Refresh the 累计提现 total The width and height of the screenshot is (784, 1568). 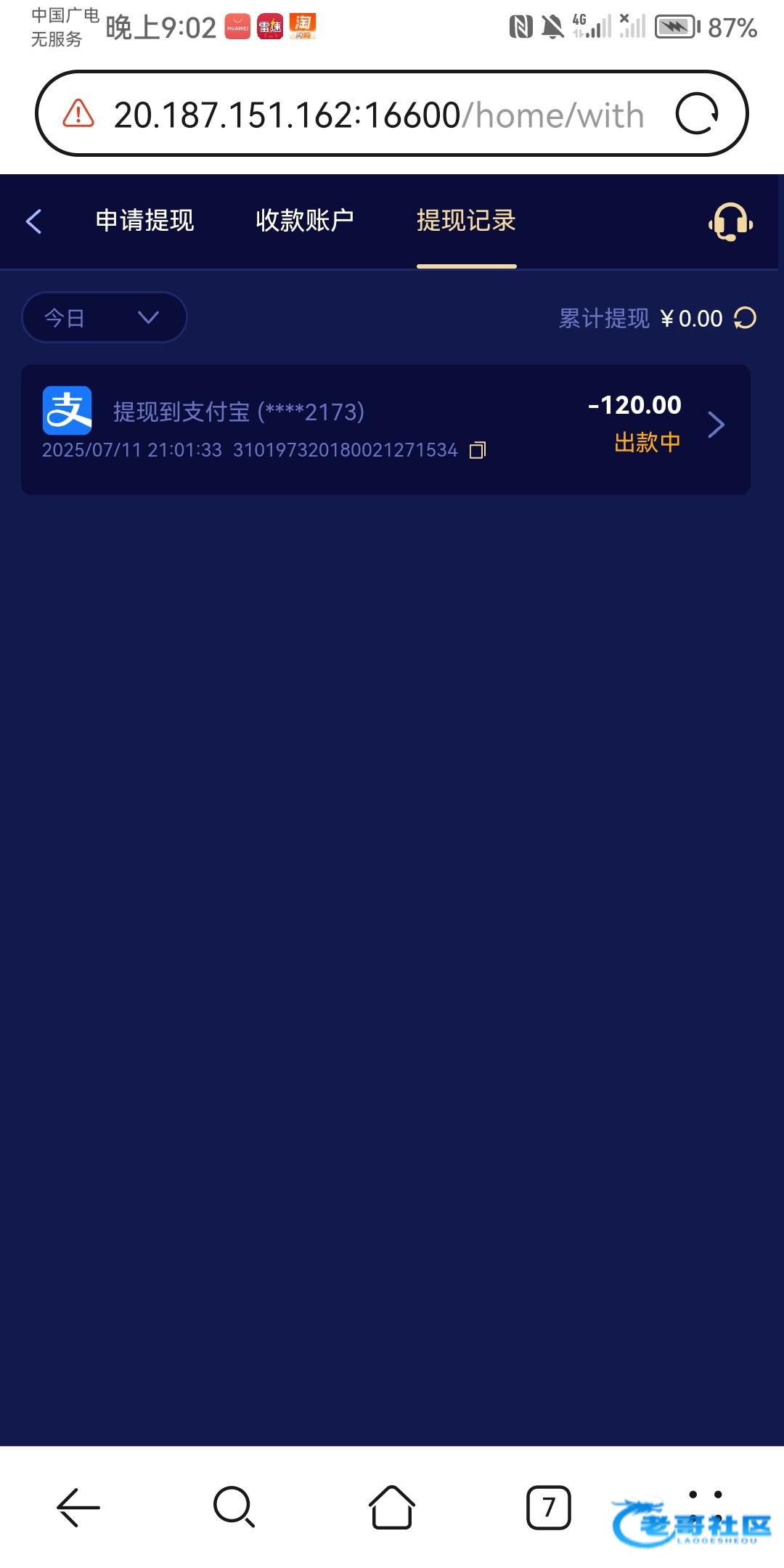(x=746, y=318)
